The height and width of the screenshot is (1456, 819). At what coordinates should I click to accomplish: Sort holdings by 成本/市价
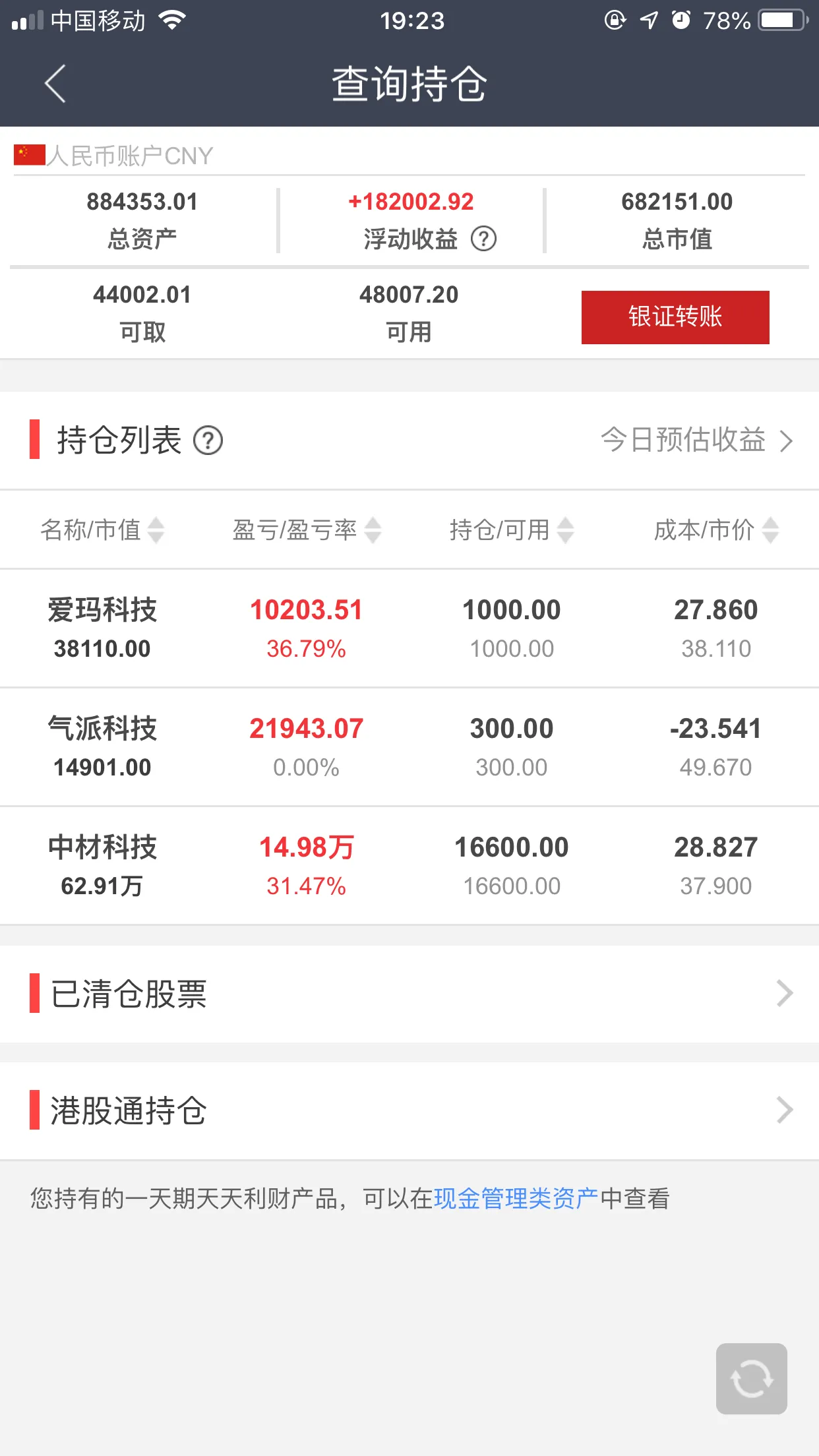716,530
